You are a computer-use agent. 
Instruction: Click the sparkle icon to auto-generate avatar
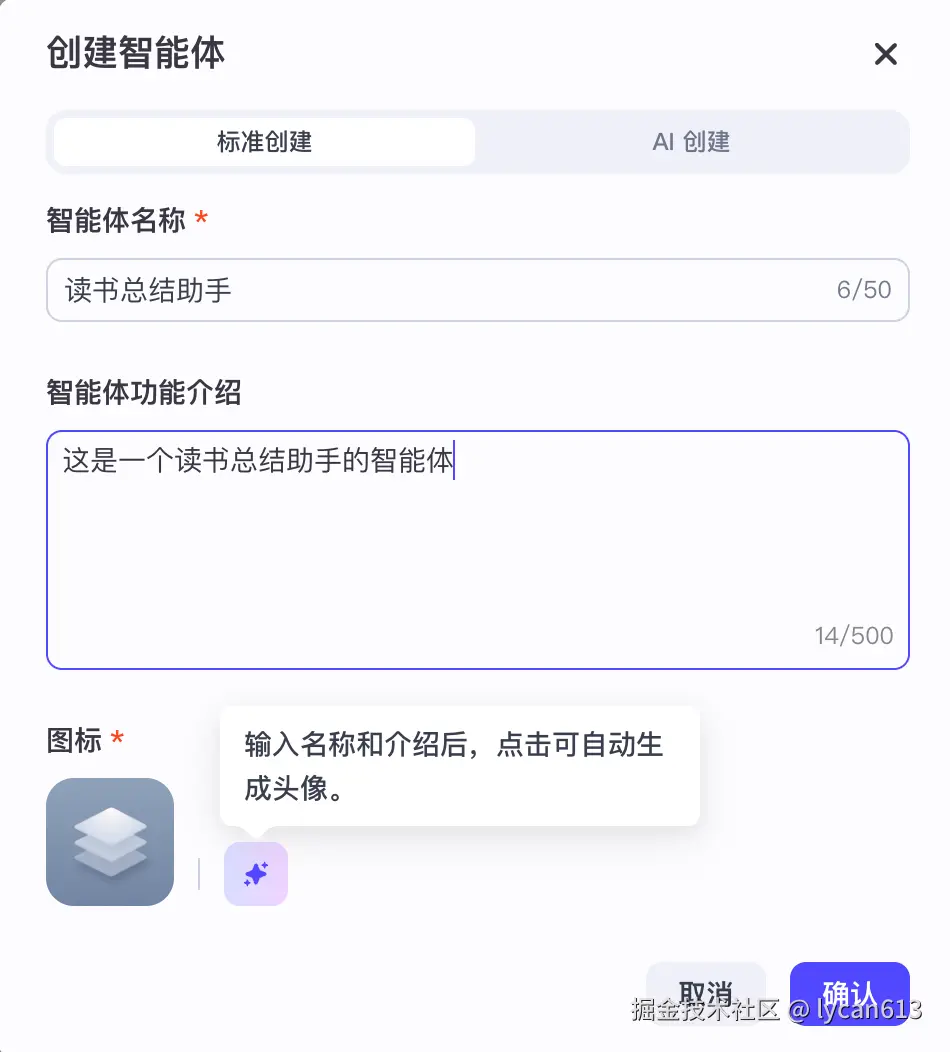[x=255, y=873]
